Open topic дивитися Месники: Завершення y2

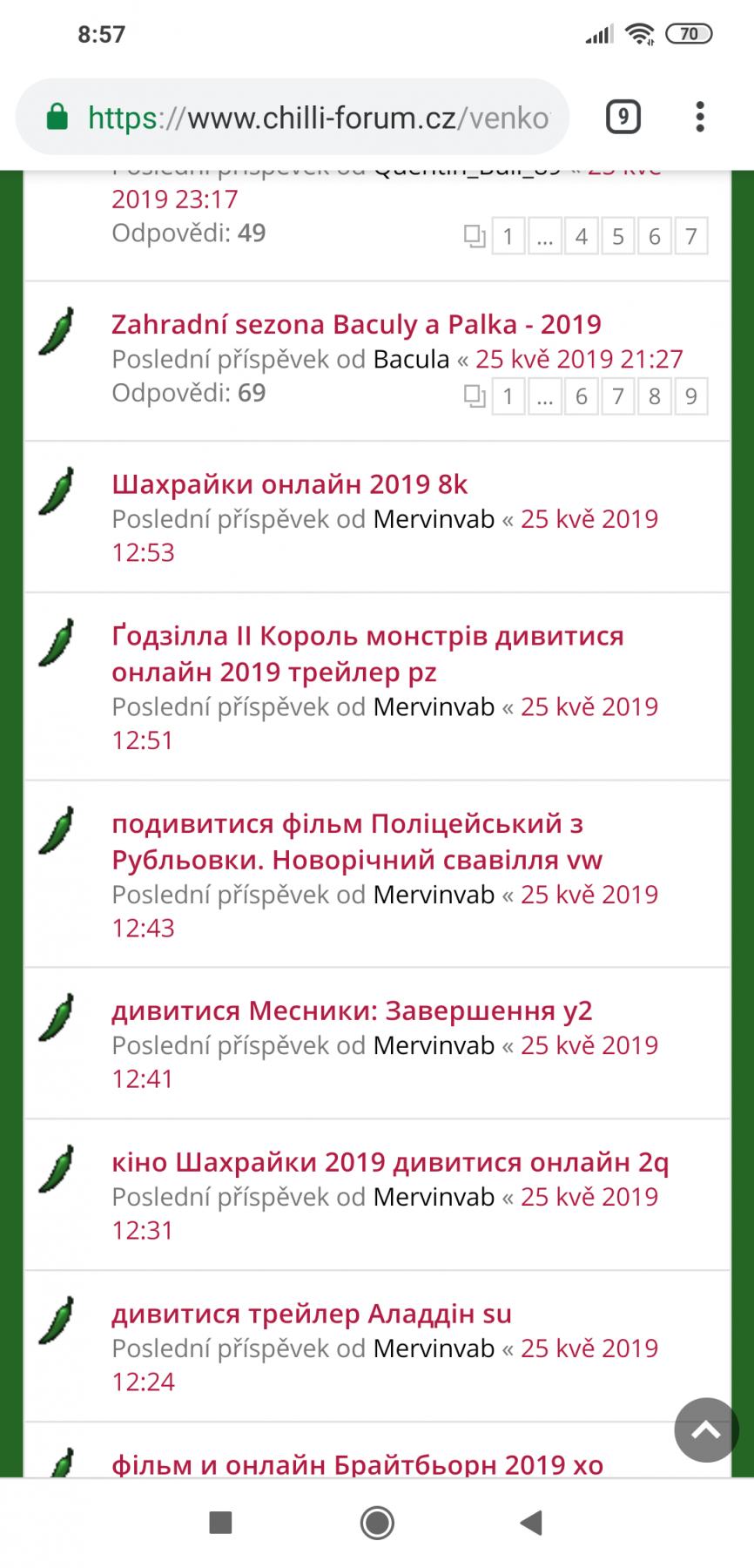click(x=352, y=1011)
